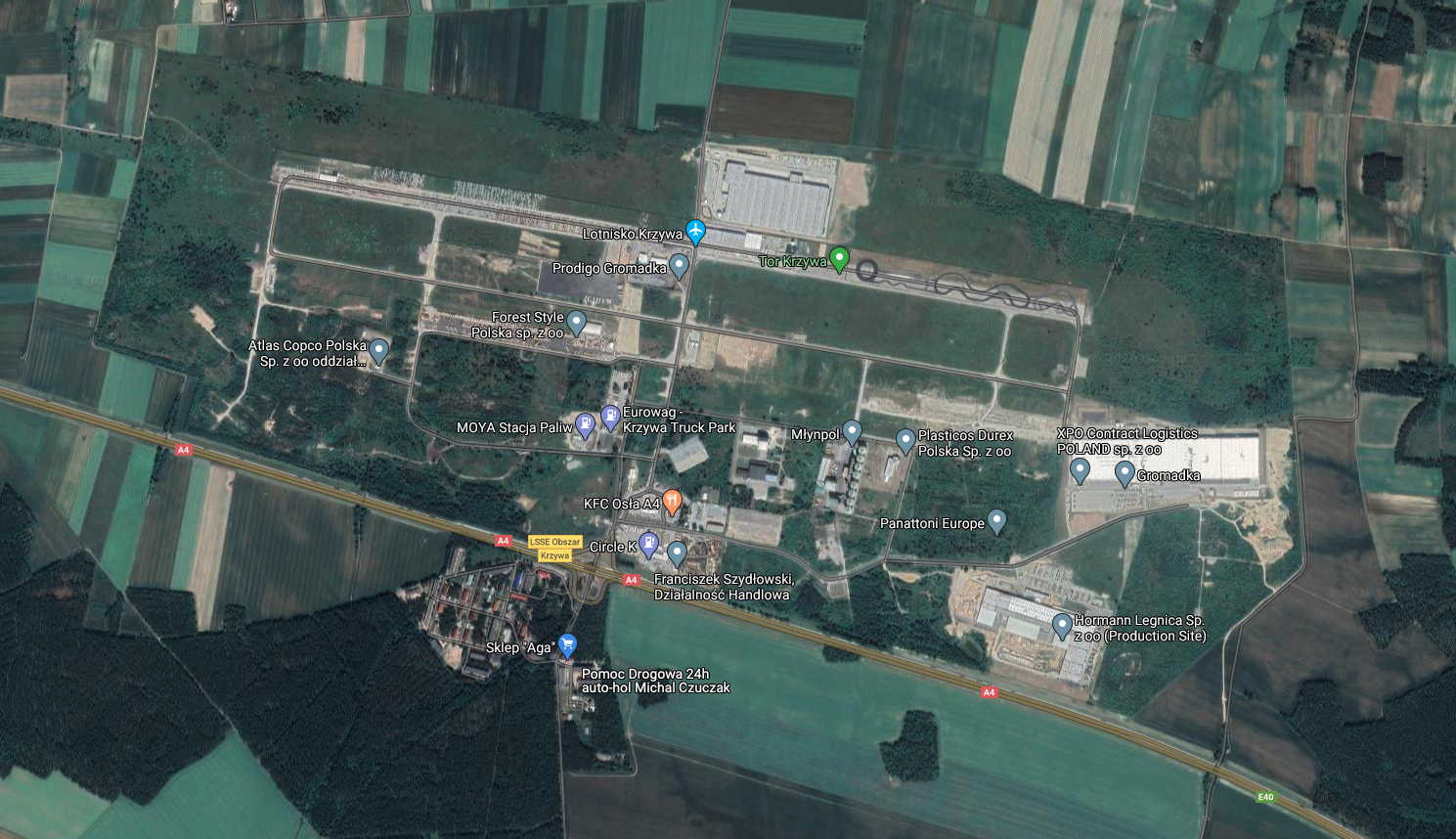
Task: Select the XPO Contract Logistics marker
Action: 1080,470
